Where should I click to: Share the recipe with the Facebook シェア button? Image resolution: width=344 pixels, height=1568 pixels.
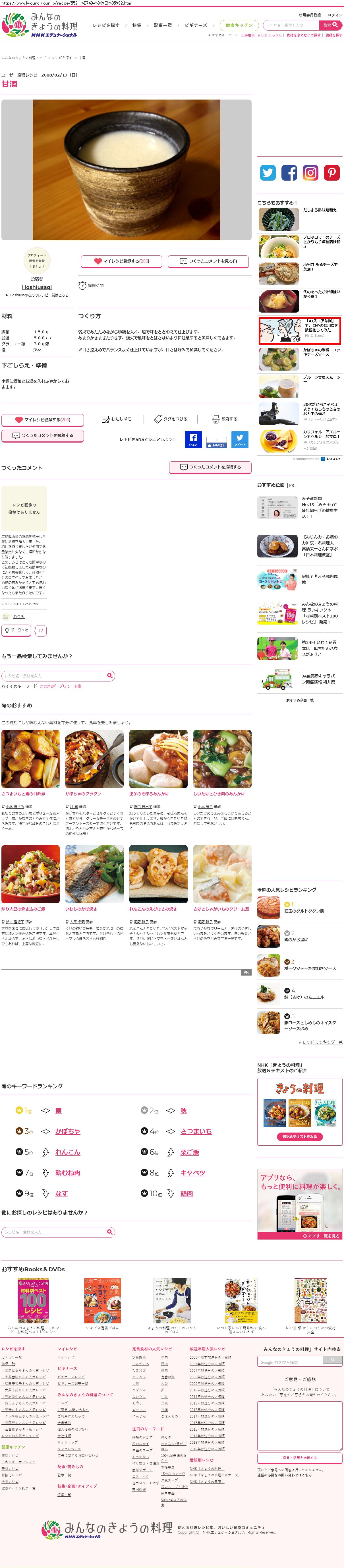[193, 439]
